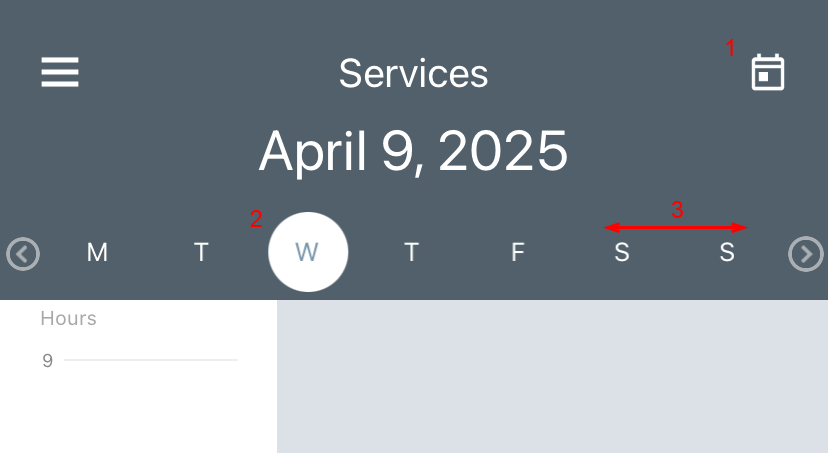Tap the highlighted Wednesday day circle
Image resolution: width=828 pixels, height=453 pixels.
[x=308, y=253]
